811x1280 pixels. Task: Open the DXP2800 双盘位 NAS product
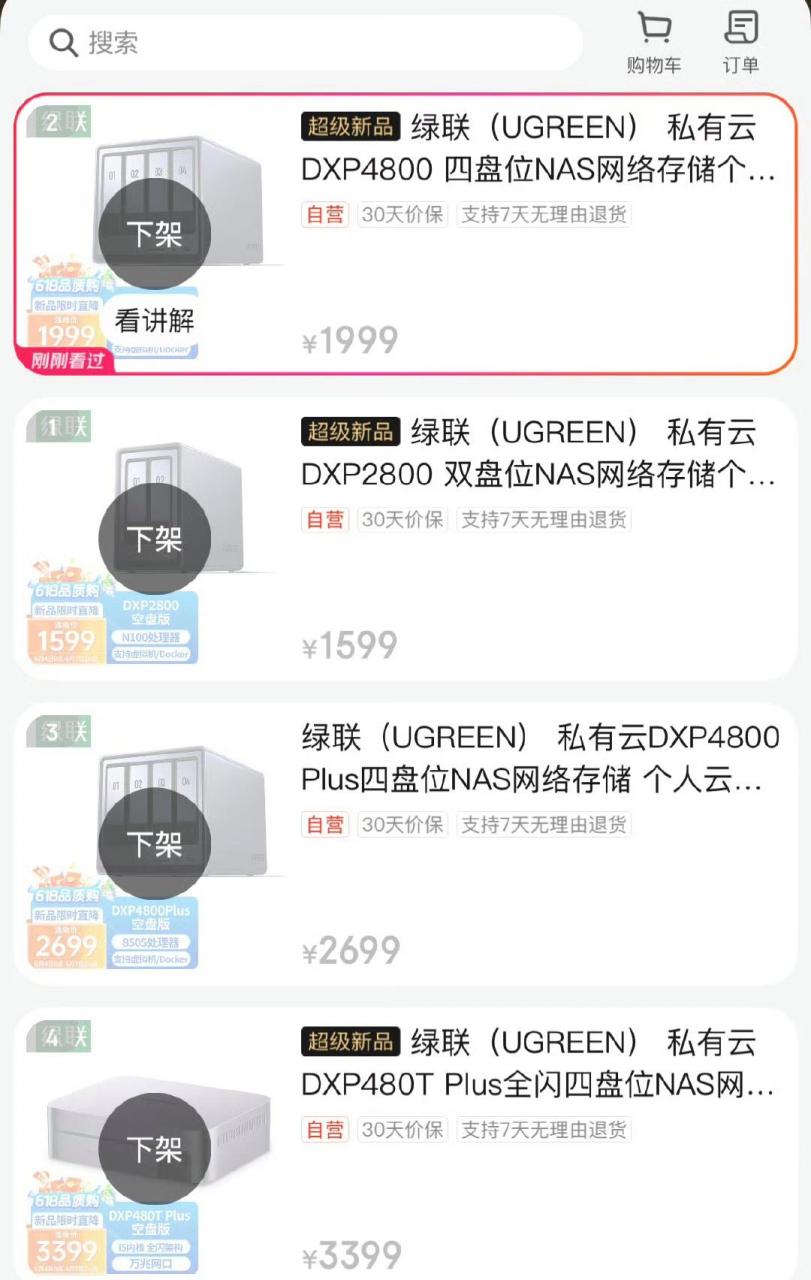tap(538, 453)
